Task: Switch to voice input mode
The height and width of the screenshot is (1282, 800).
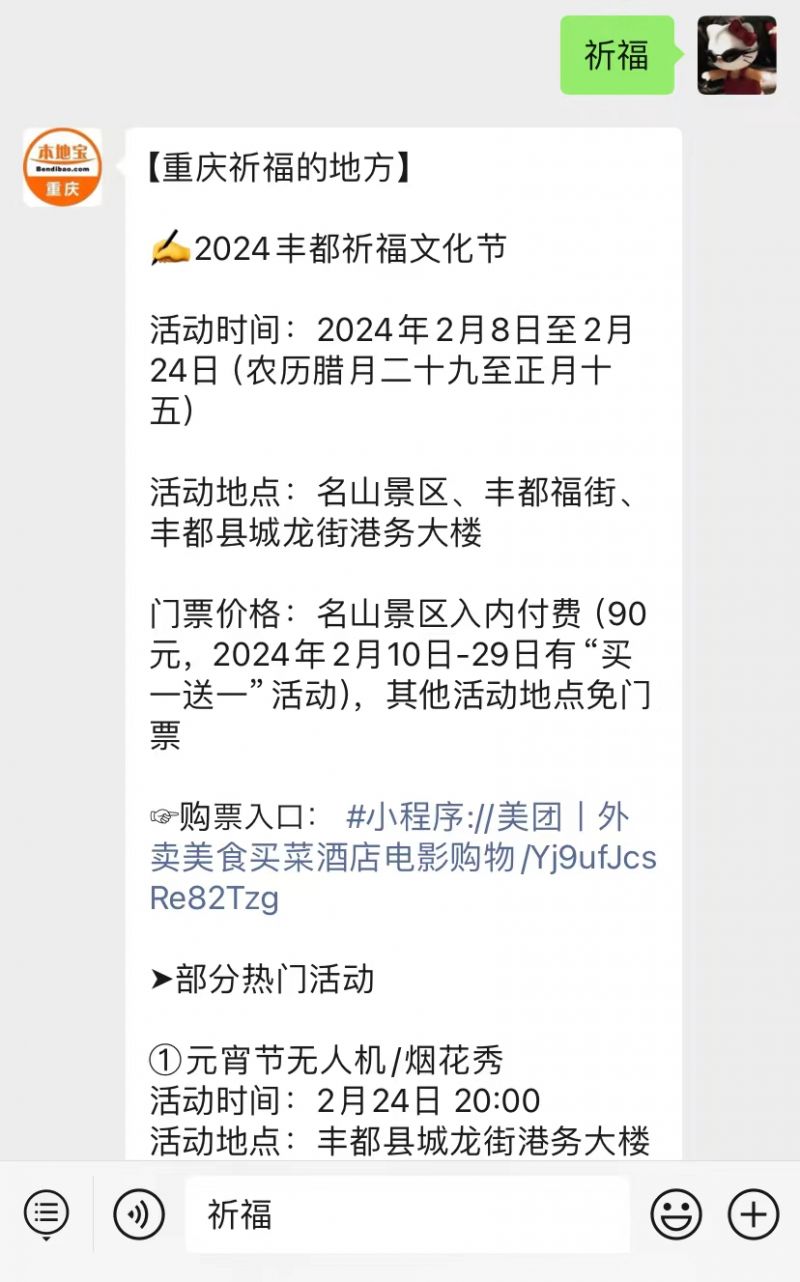Action: [139, 1215]
